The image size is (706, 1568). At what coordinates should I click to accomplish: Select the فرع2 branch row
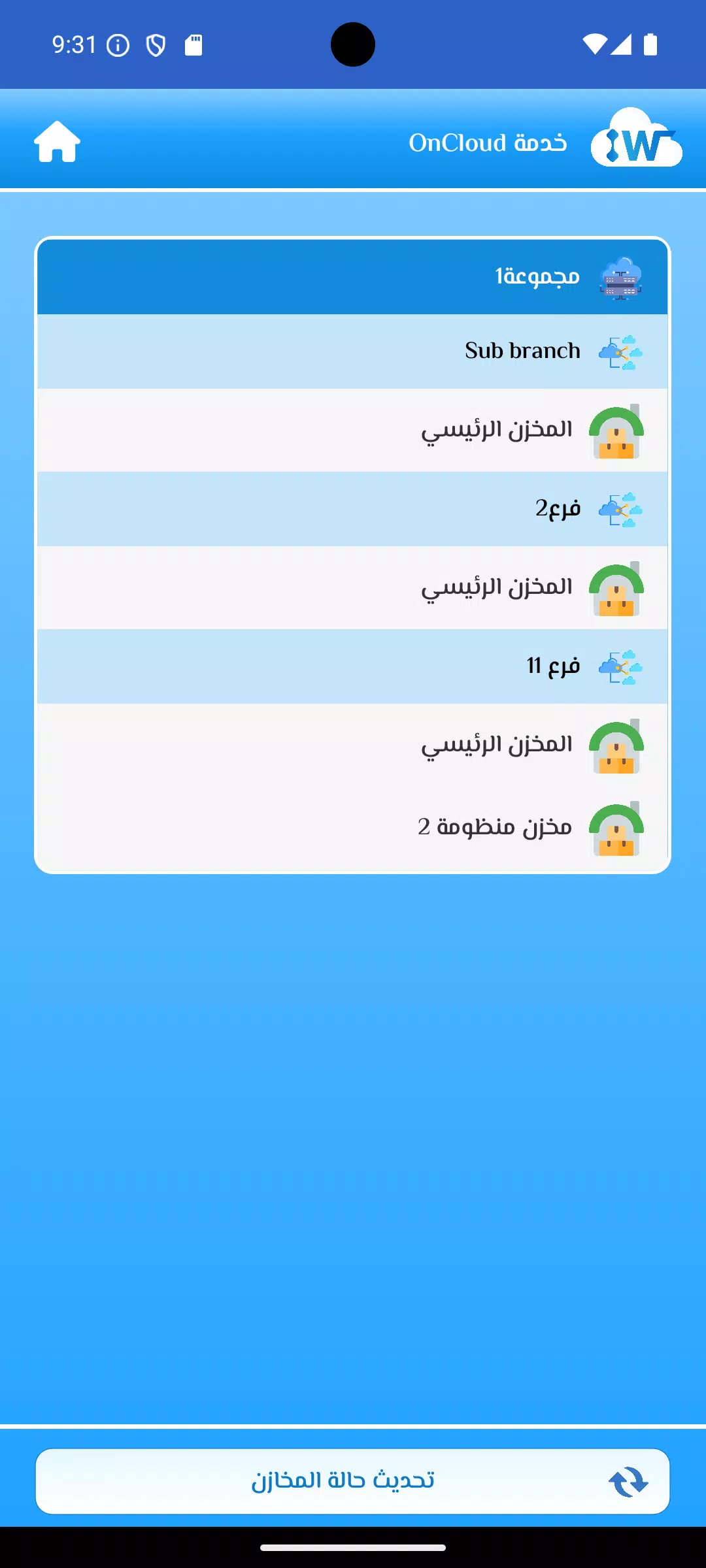353,509
